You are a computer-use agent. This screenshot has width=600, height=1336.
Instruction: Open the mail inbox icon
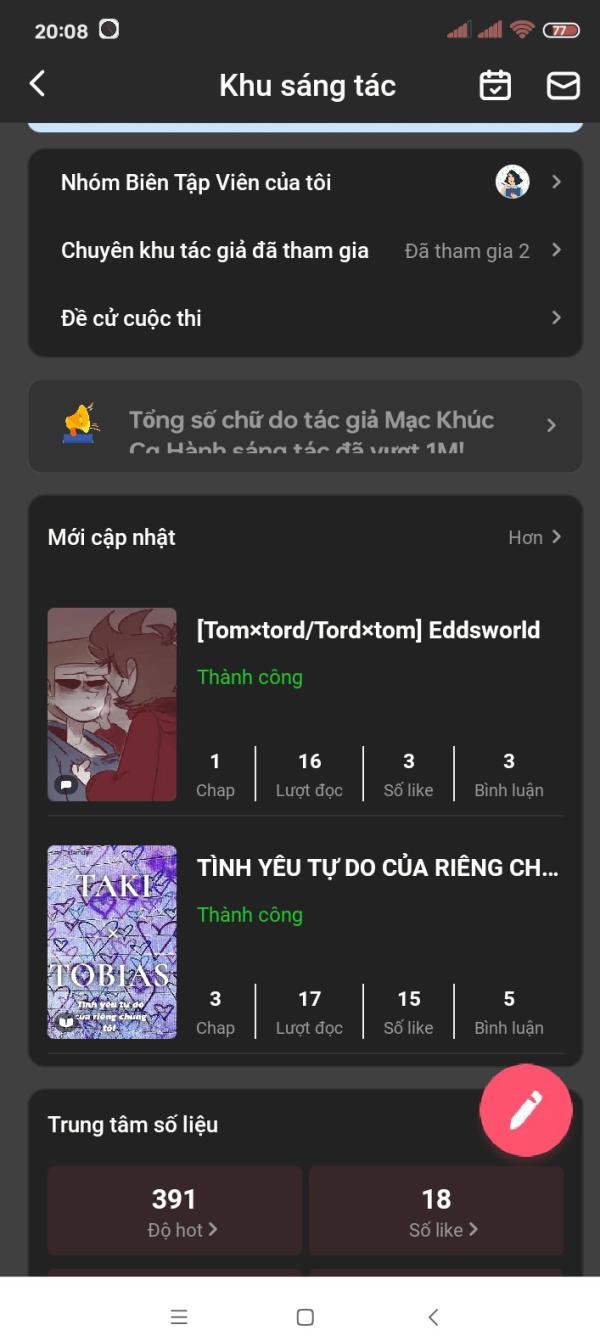click(x=563, y=86)
